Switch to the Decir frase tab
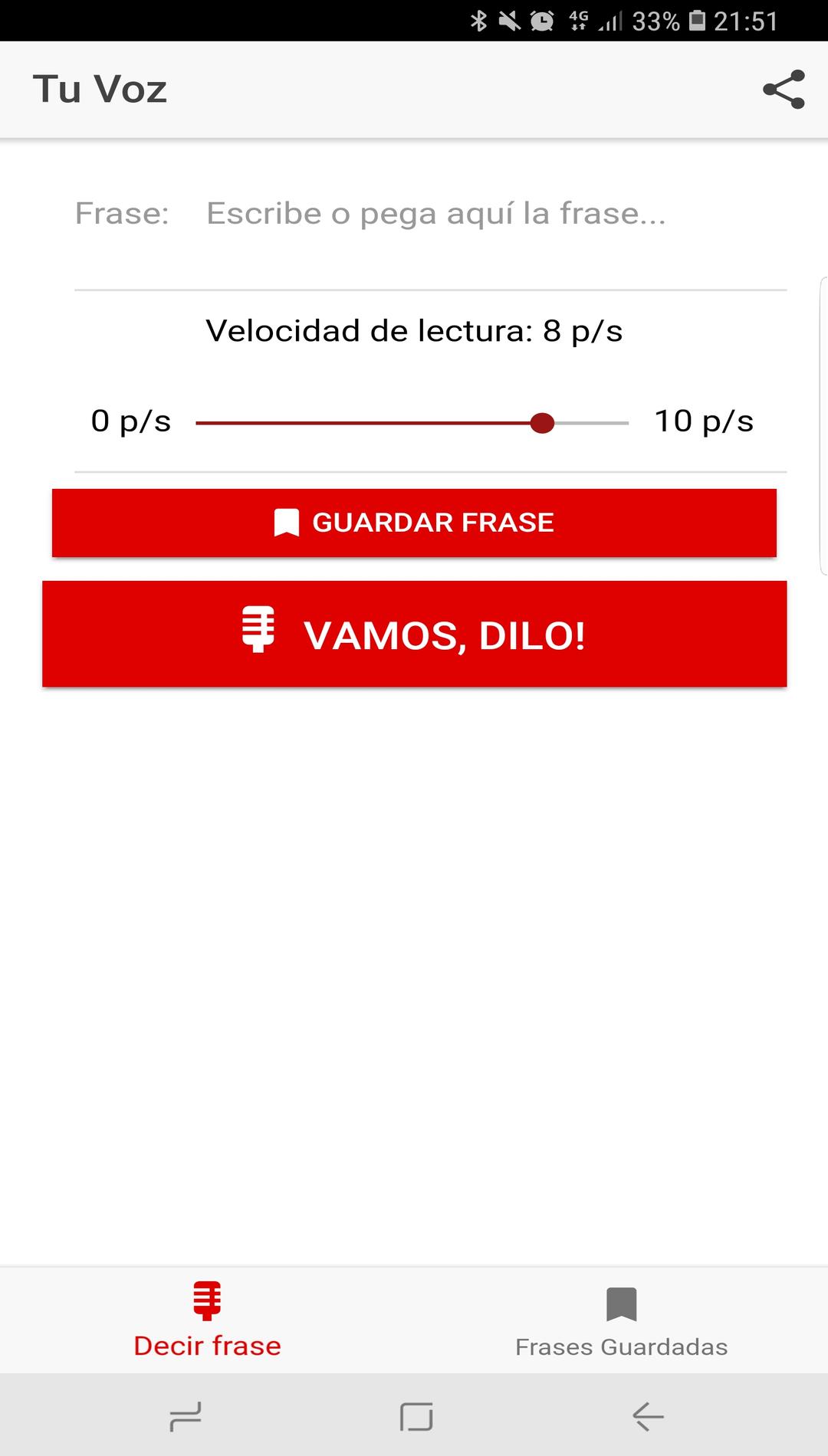The width and height of the screenshot is (828, 1456). click(207, 1320)
